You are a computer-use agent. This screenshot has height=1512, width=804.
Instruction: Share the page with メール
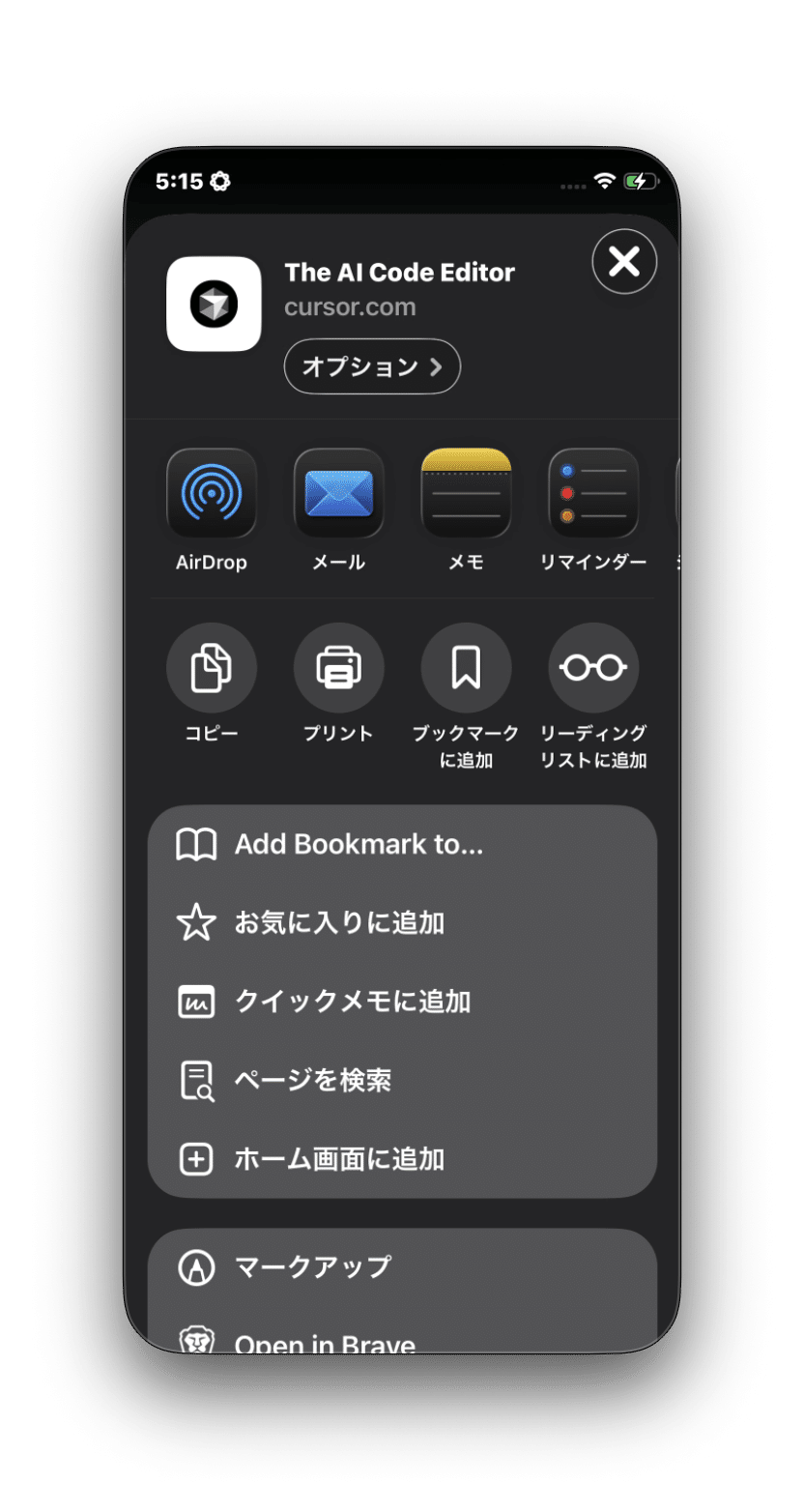click(338, 494)
